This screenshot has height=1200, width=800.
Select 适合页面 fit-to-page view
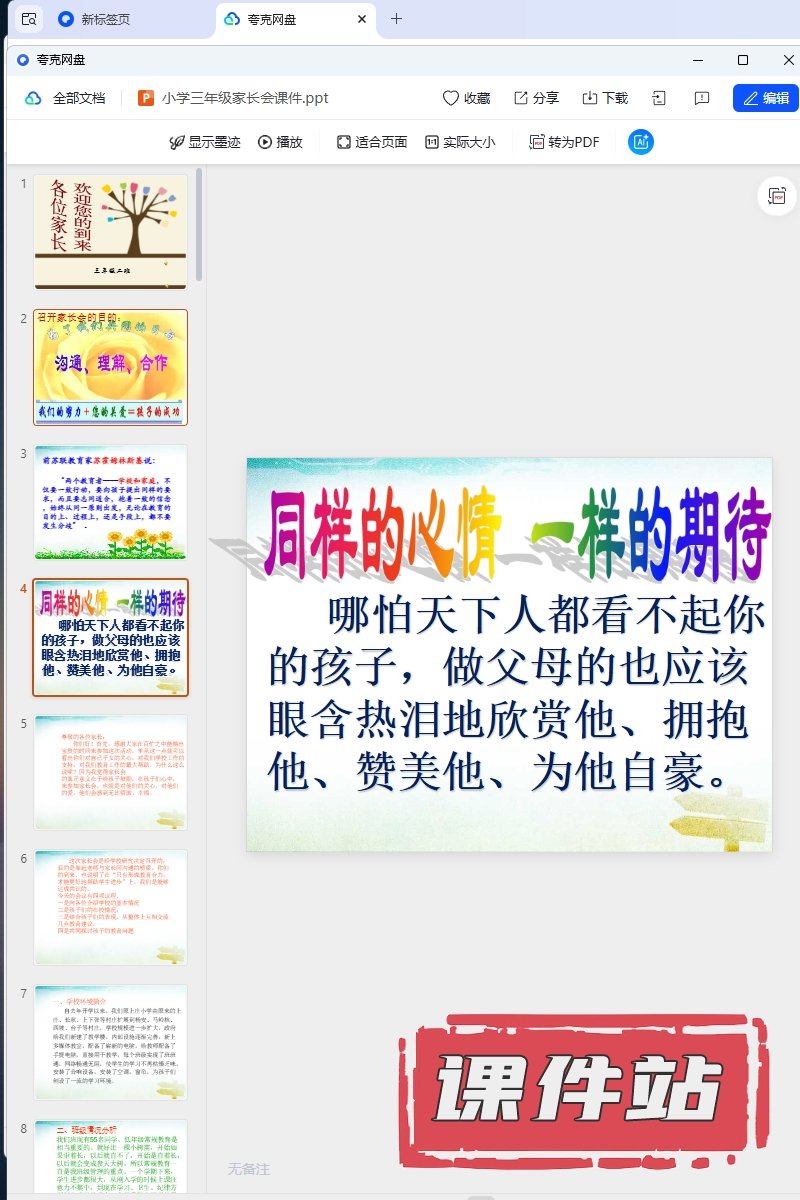(372, 142)
